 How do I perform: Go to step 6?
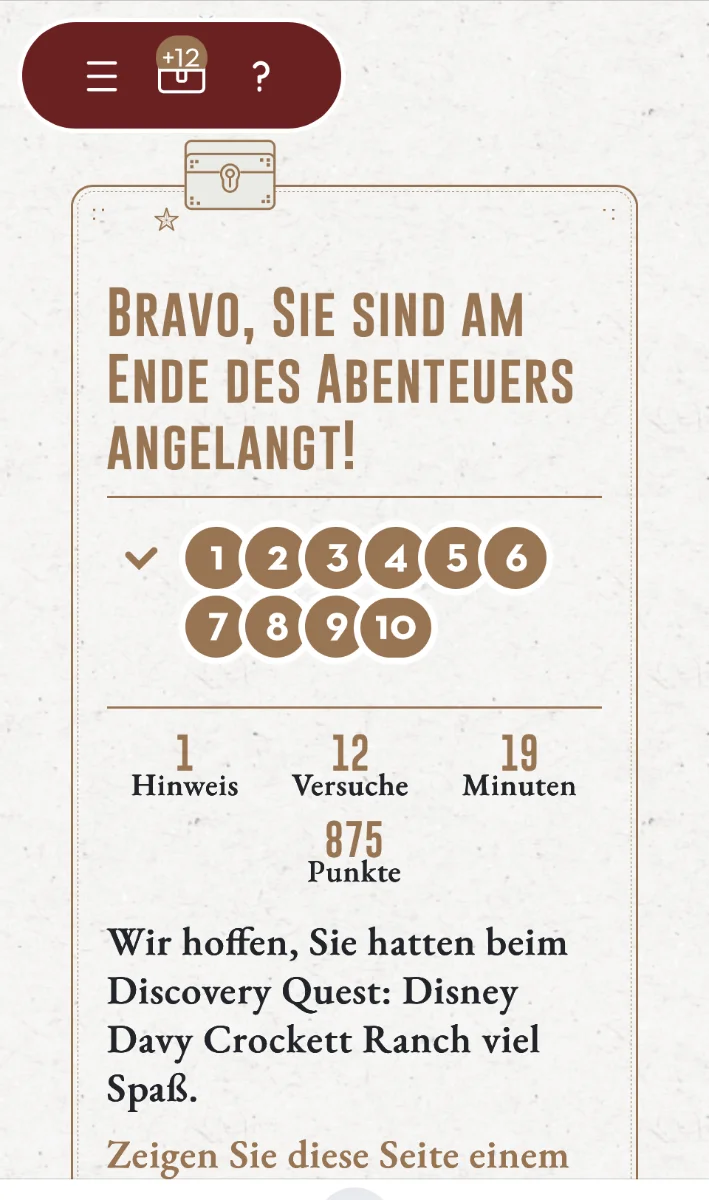516,558
